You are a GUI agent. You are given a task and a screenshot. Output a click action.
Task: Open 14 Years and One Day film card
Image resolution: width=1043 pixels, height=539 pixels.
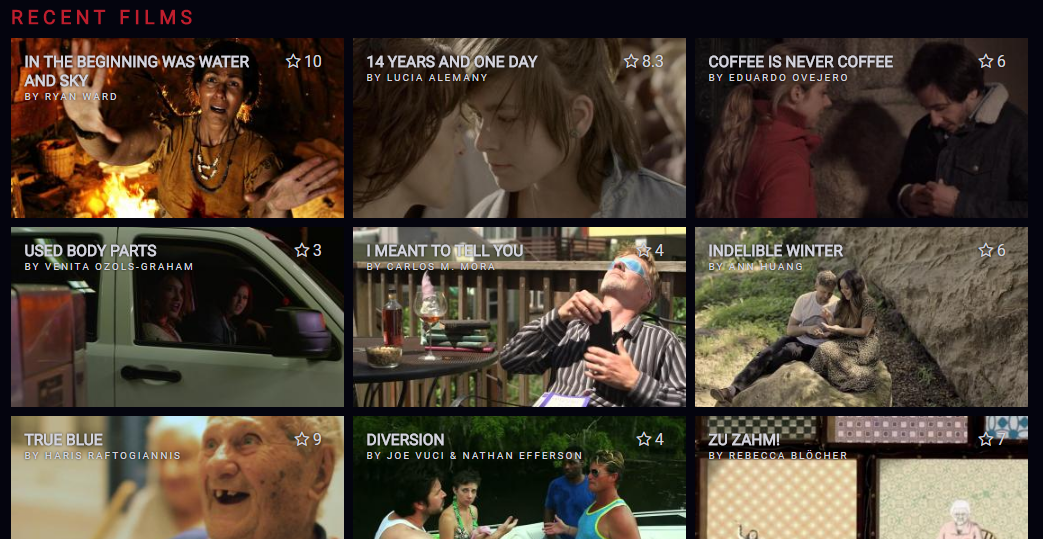519,128
